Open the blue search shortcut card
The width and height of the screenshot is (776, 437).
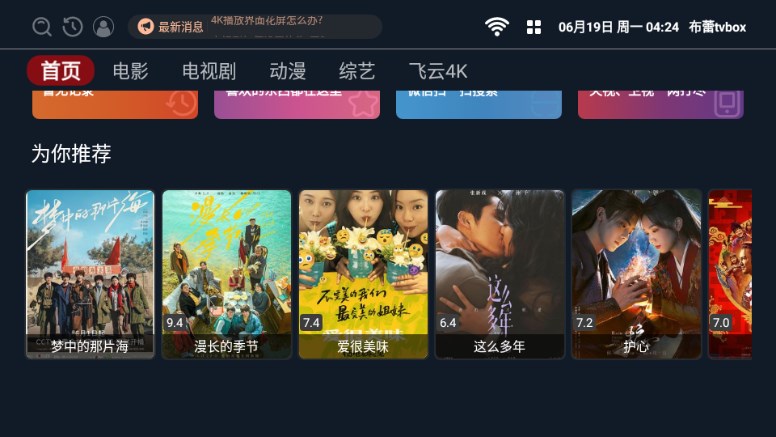(479, 104)
